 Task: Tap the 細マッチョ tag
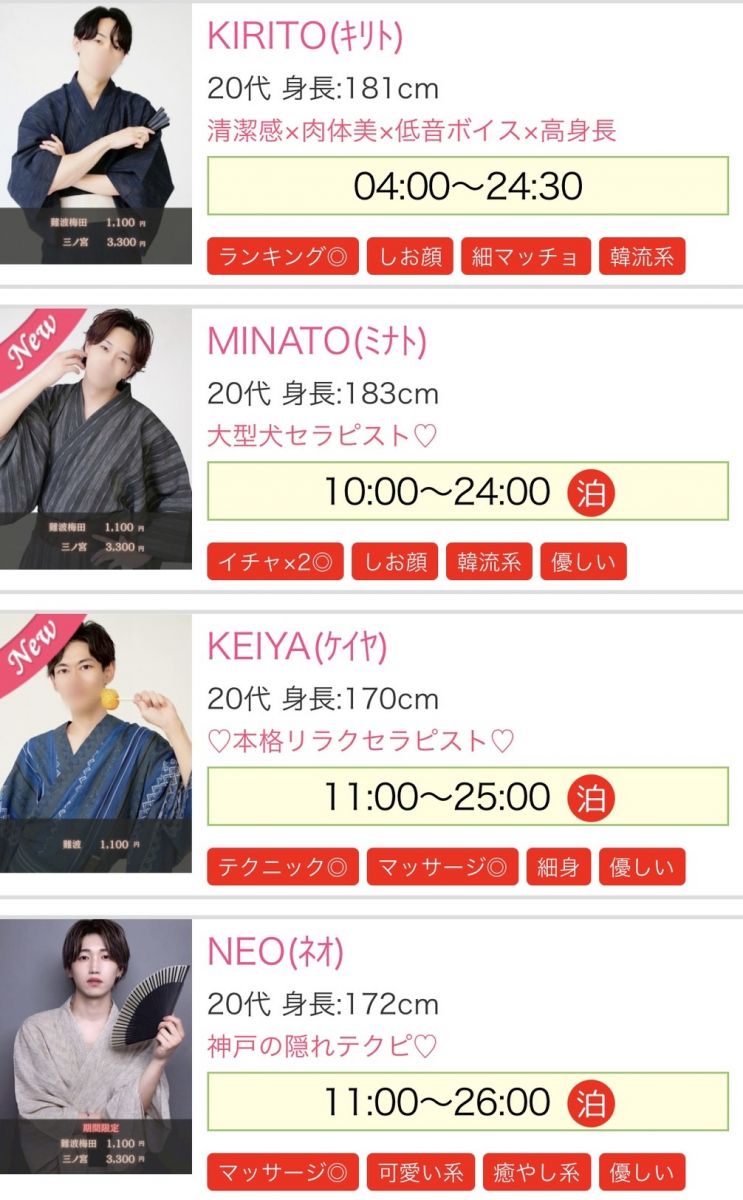[x=525, y=257]
